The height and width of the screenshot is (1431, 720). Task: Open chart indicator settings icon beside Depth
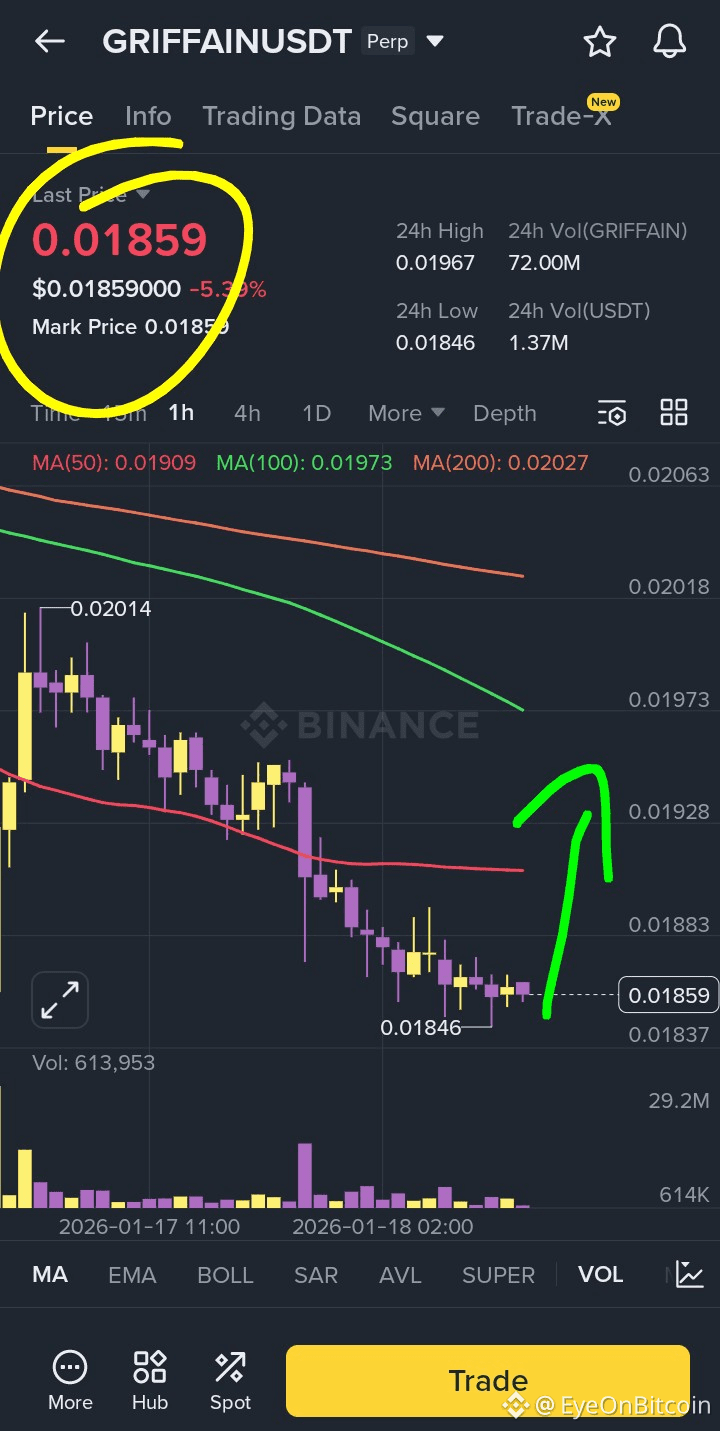pos(611,413)
